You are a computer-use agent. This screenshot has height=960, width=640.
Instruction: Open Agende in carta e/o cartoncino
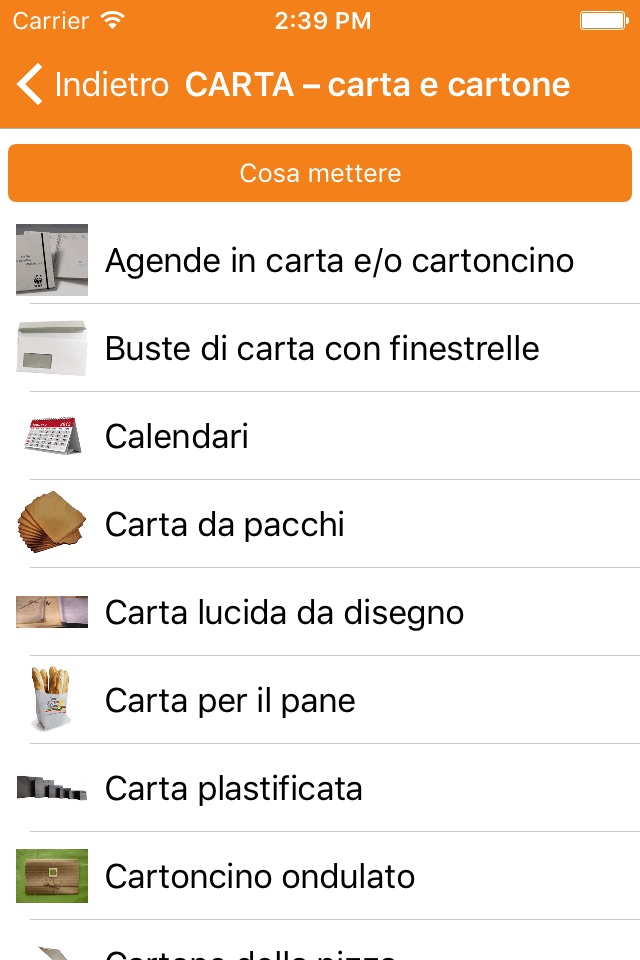(339, 261)
